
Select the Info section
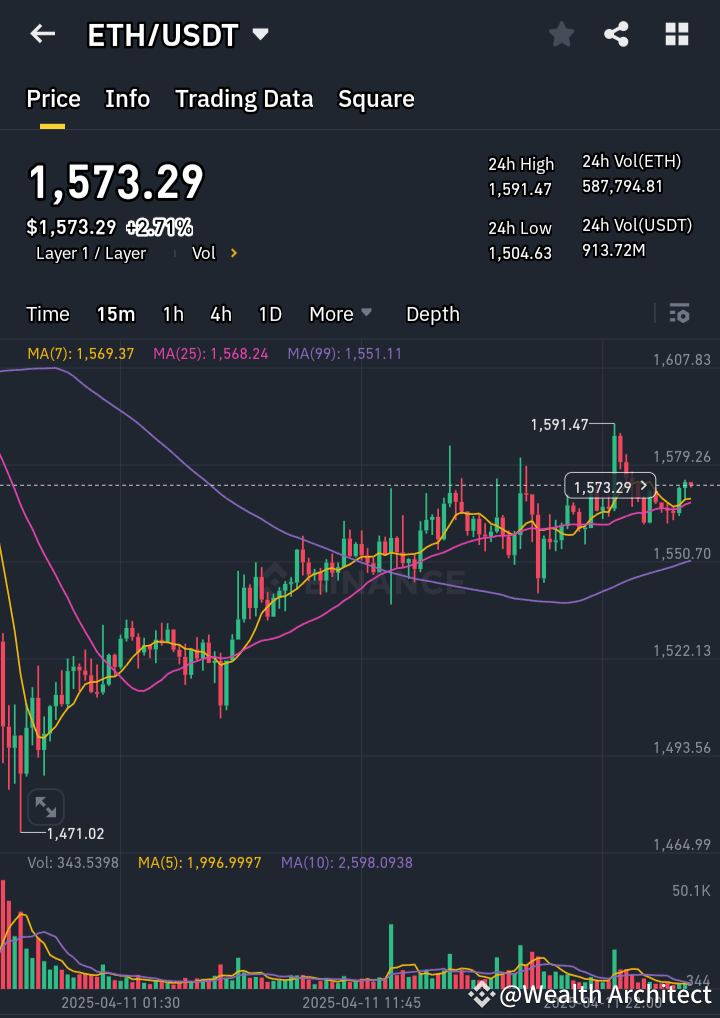127,98
